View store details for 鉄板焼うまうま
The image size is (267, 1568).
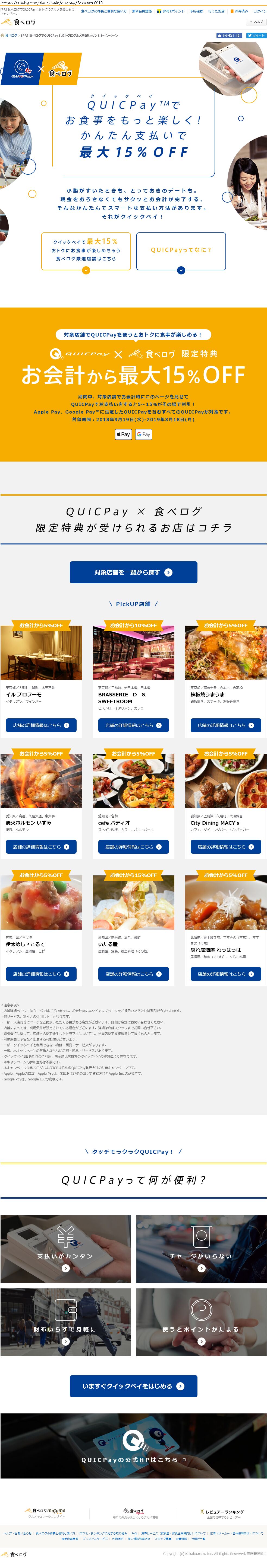pos(225,725)
